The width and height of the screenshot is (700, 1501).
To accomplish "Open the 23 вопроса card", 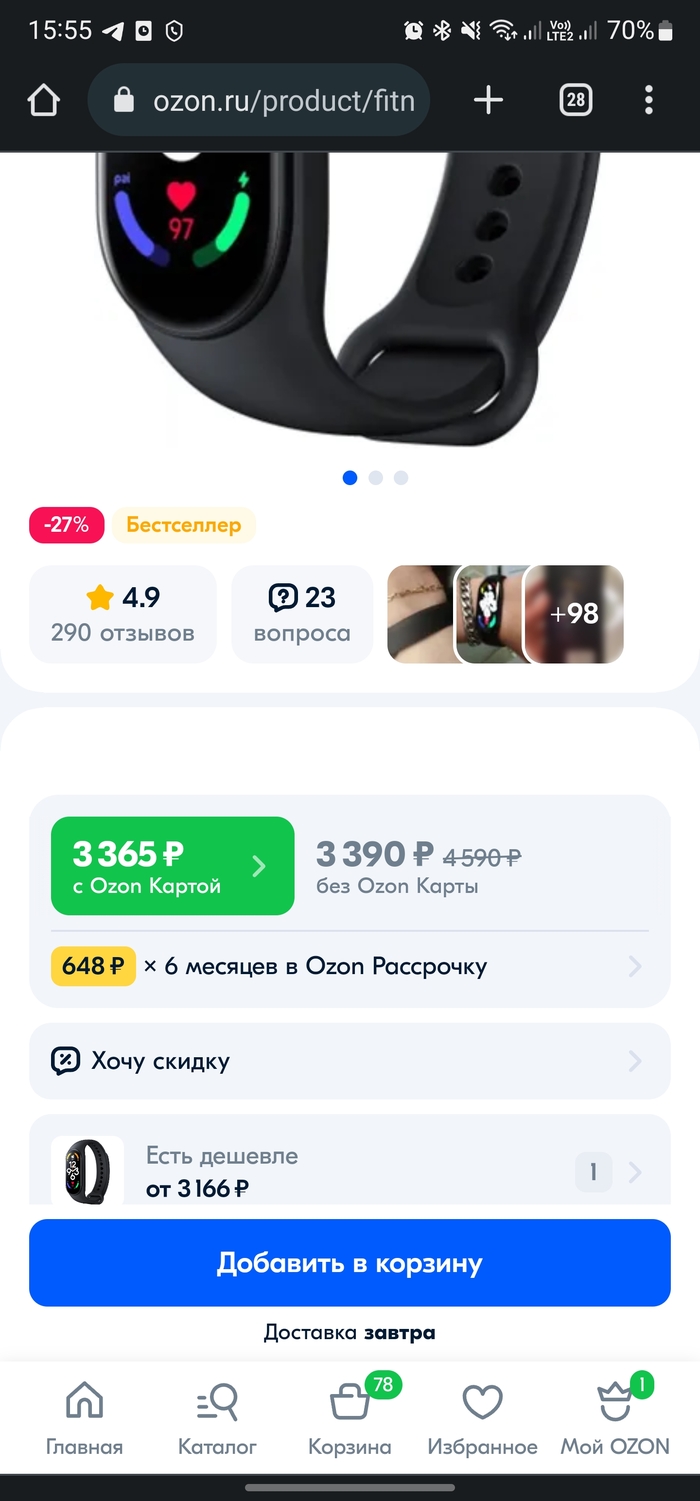I will 301,614.
